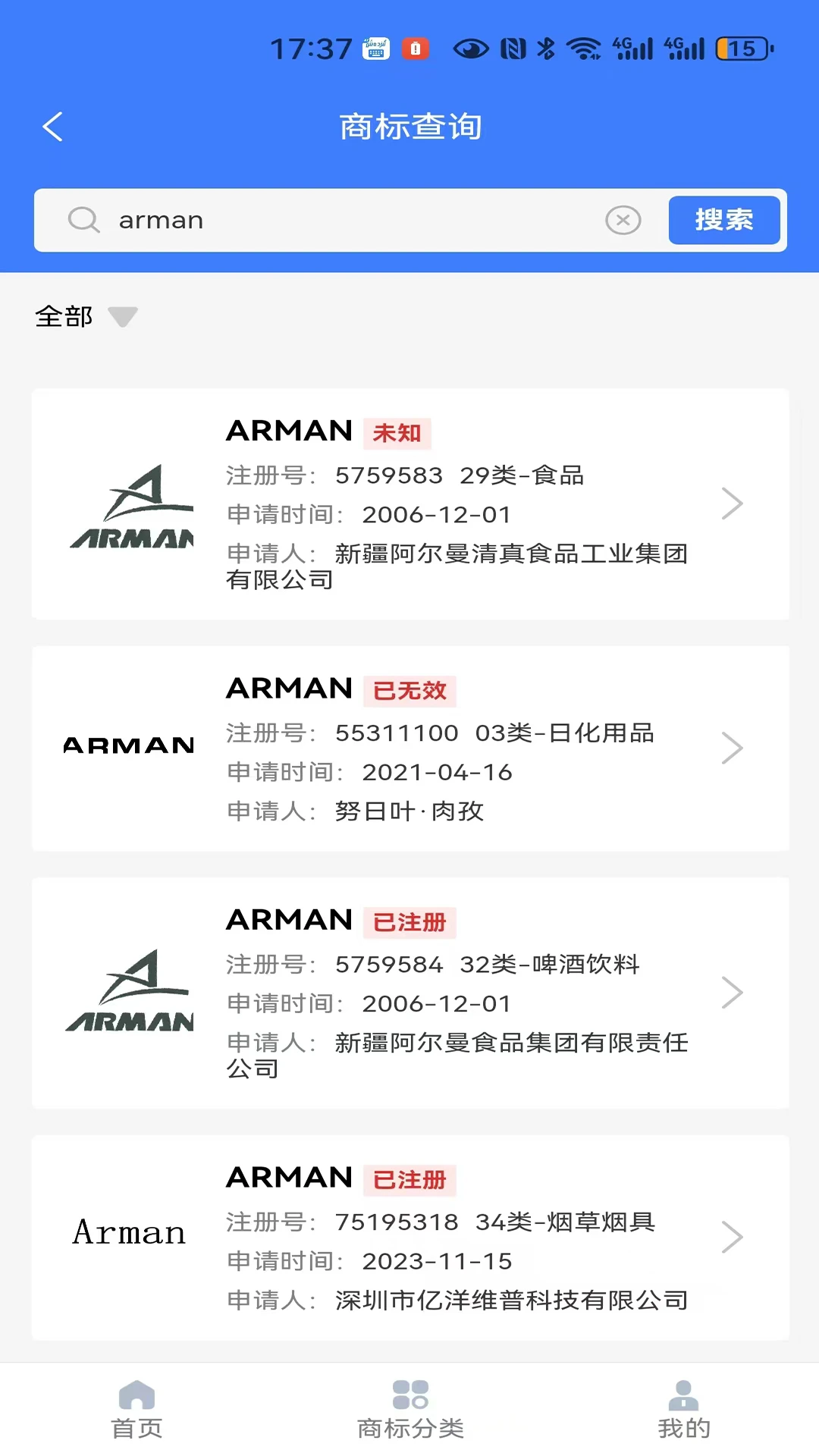
Task: Select the 已注册 badge on registration 5759584
Action: click(409, 921)
